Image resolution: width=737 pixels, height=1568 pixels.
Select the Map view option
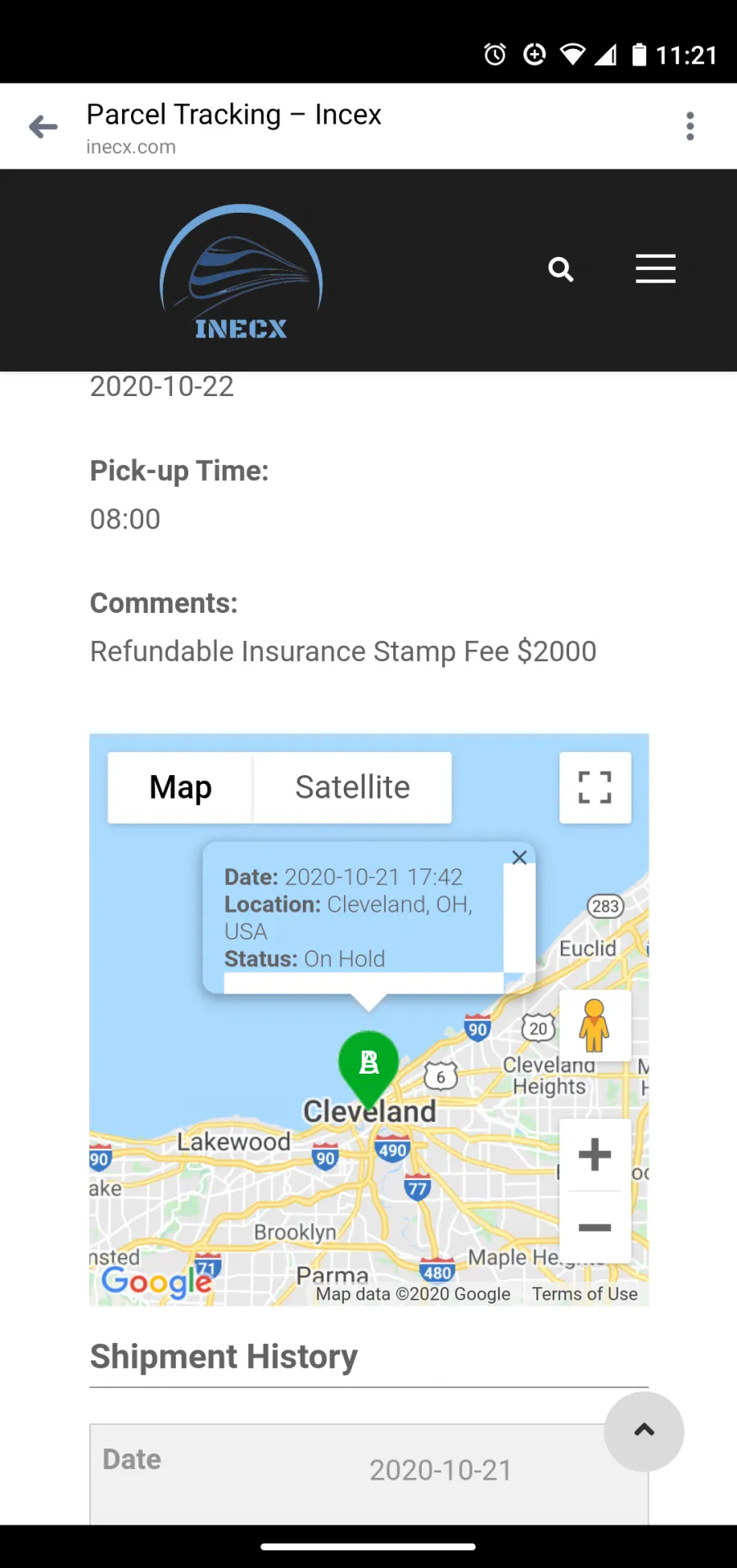[180, 787]
